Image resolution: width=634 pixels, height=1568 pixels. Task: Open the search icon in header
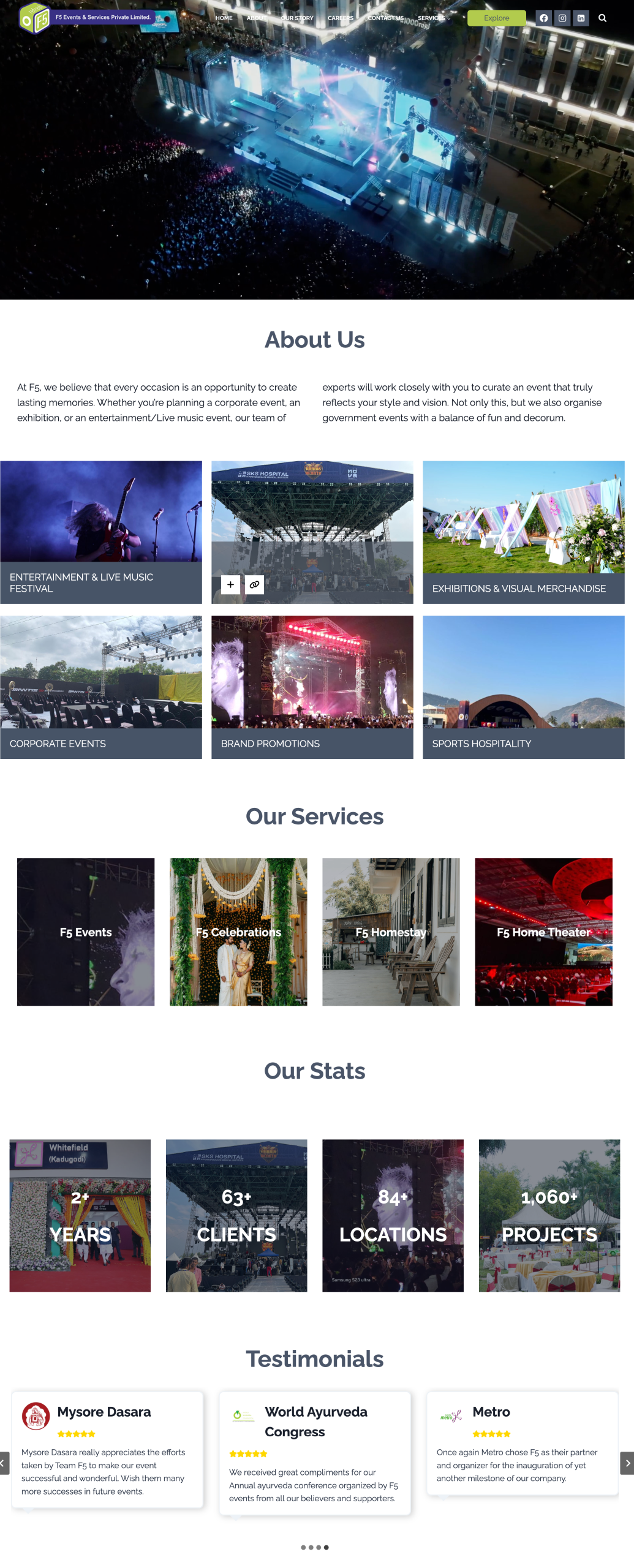click(x=602, y=18)
